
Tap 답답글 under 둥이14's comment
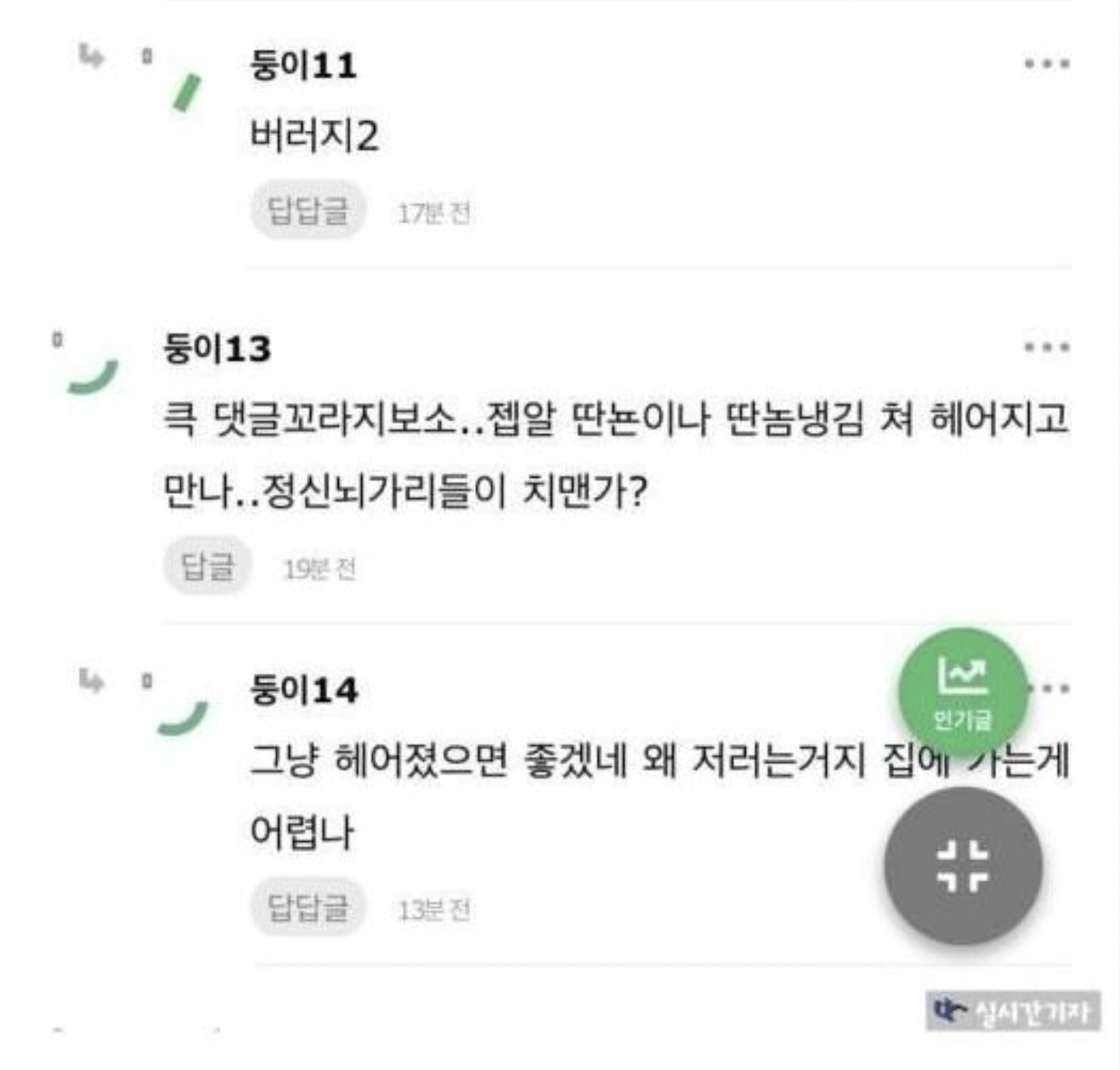pos(308,907)
